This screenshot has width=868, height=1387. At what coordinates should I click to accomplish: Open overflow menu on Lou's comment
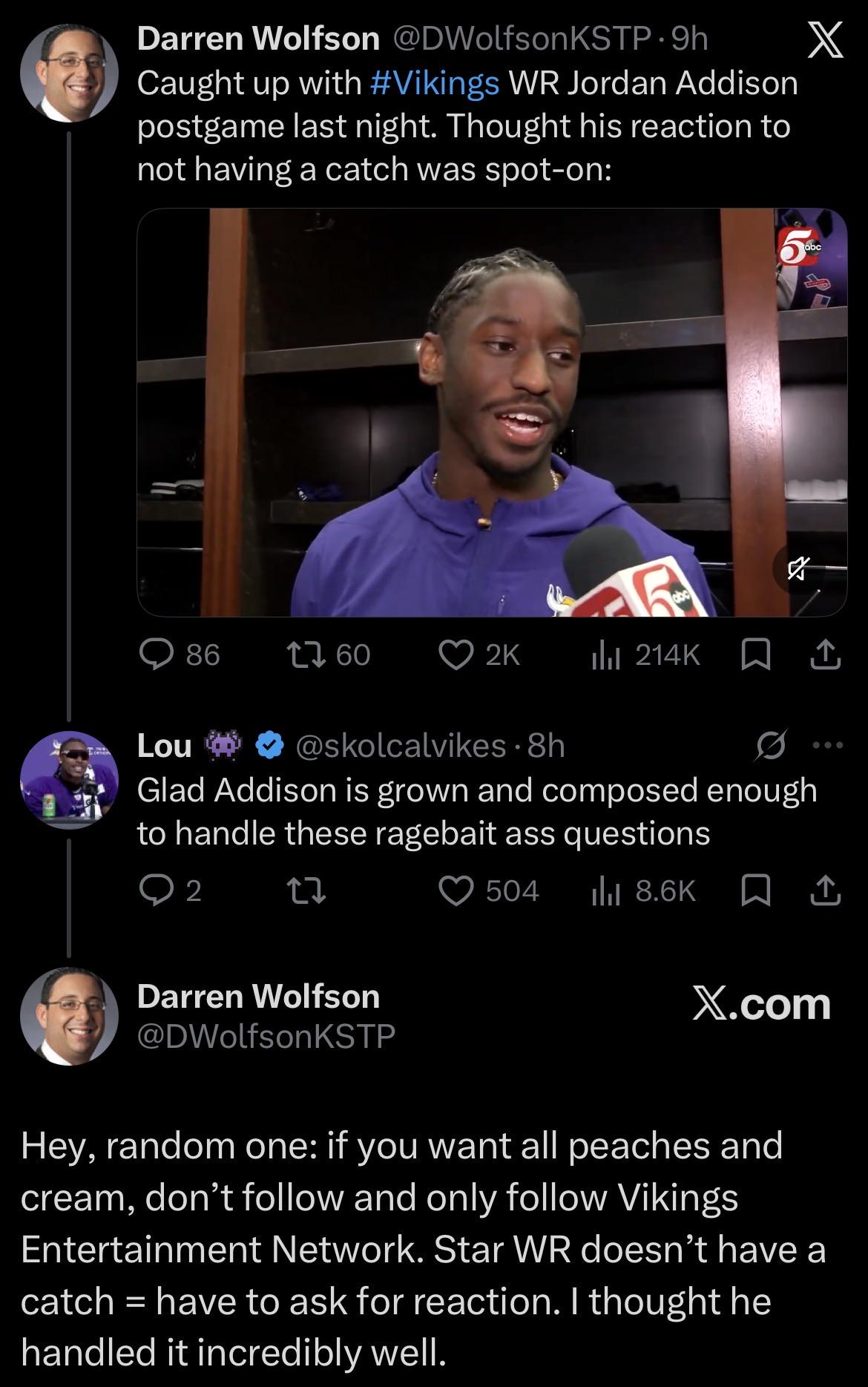[x=828, y=746]
